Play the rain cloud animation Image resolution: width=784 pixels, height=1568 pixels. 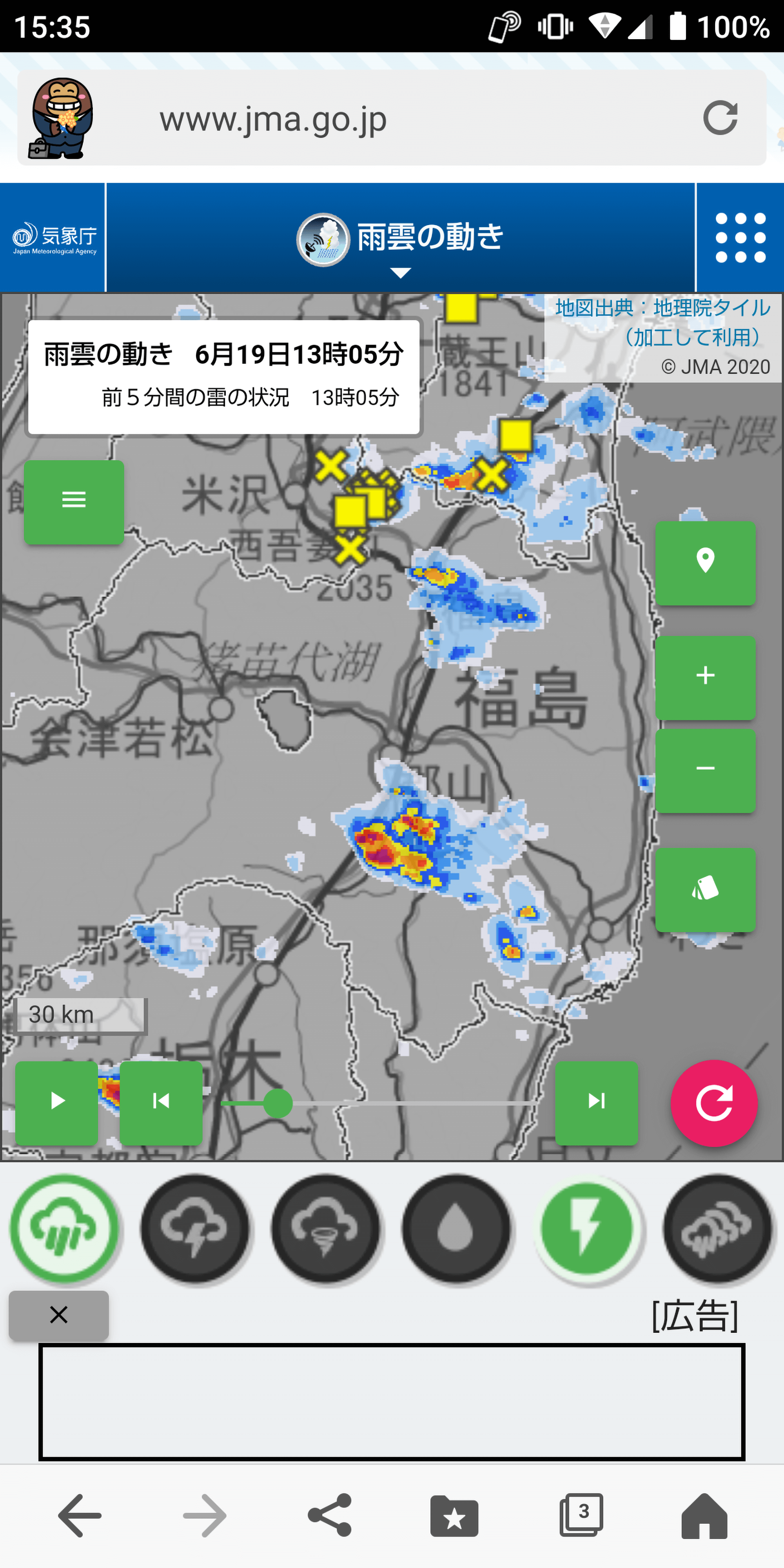(56, 1102)
